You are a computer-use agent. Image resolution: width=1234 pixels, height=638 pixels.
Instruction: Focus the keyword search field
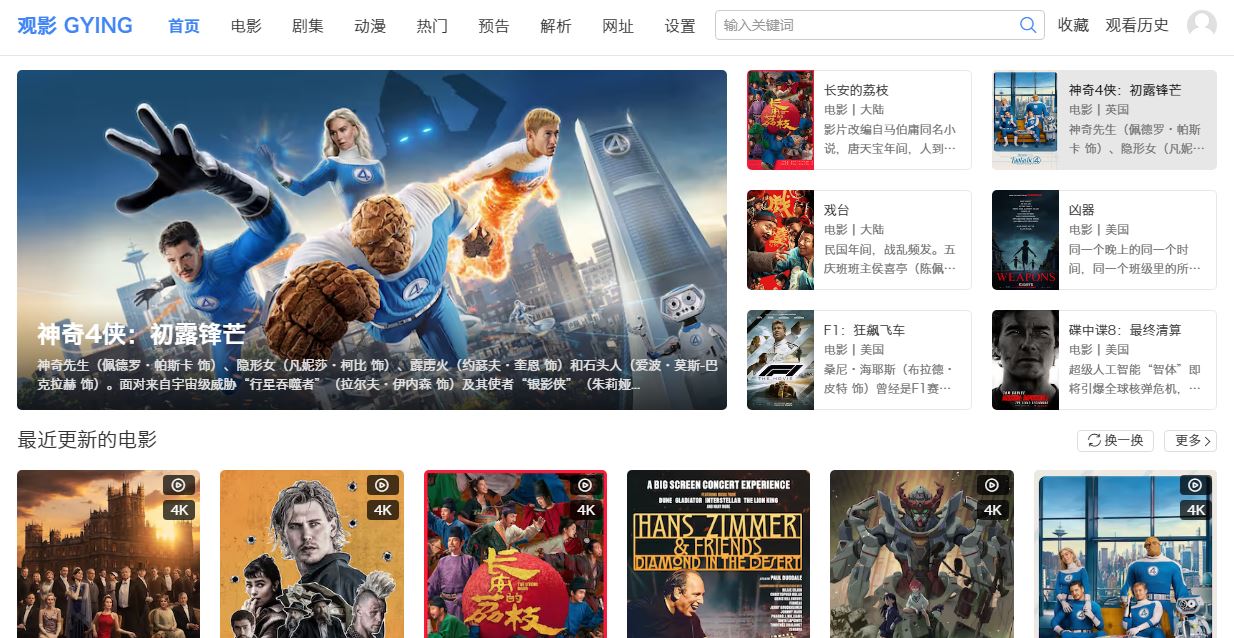(x=865, y=25)
